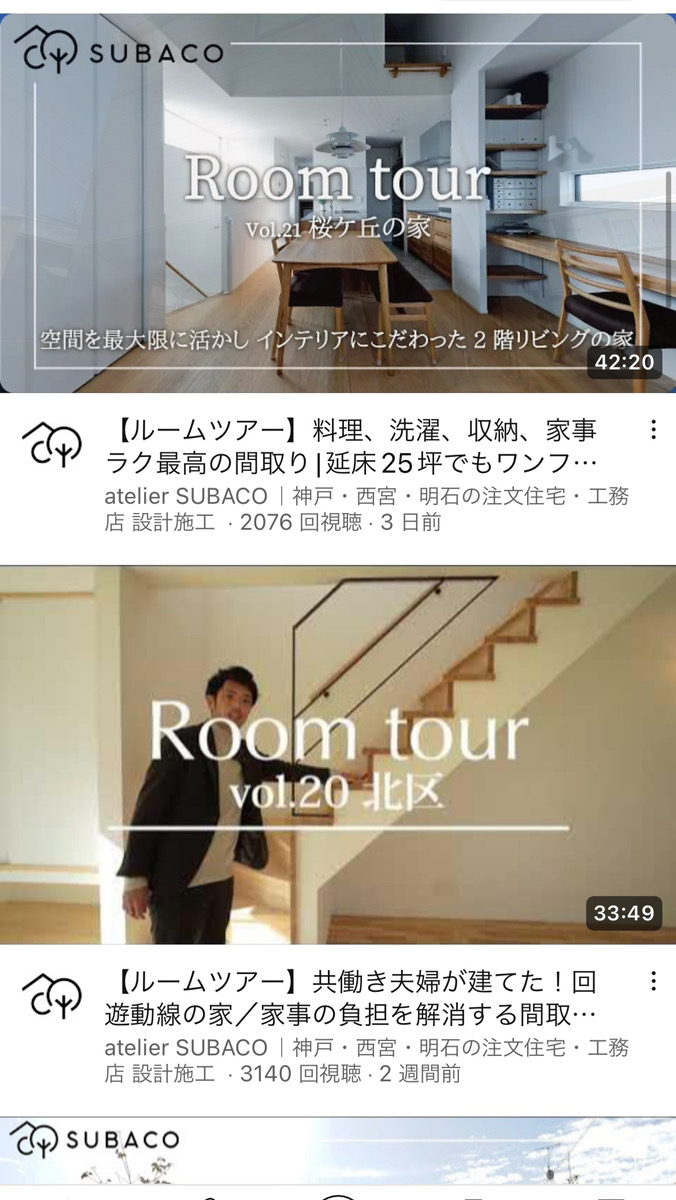The height and width of the screenshot is (1200, 676).
Task: Play the Room tour vol.20 北区 video
Action: tap(338, 755)
